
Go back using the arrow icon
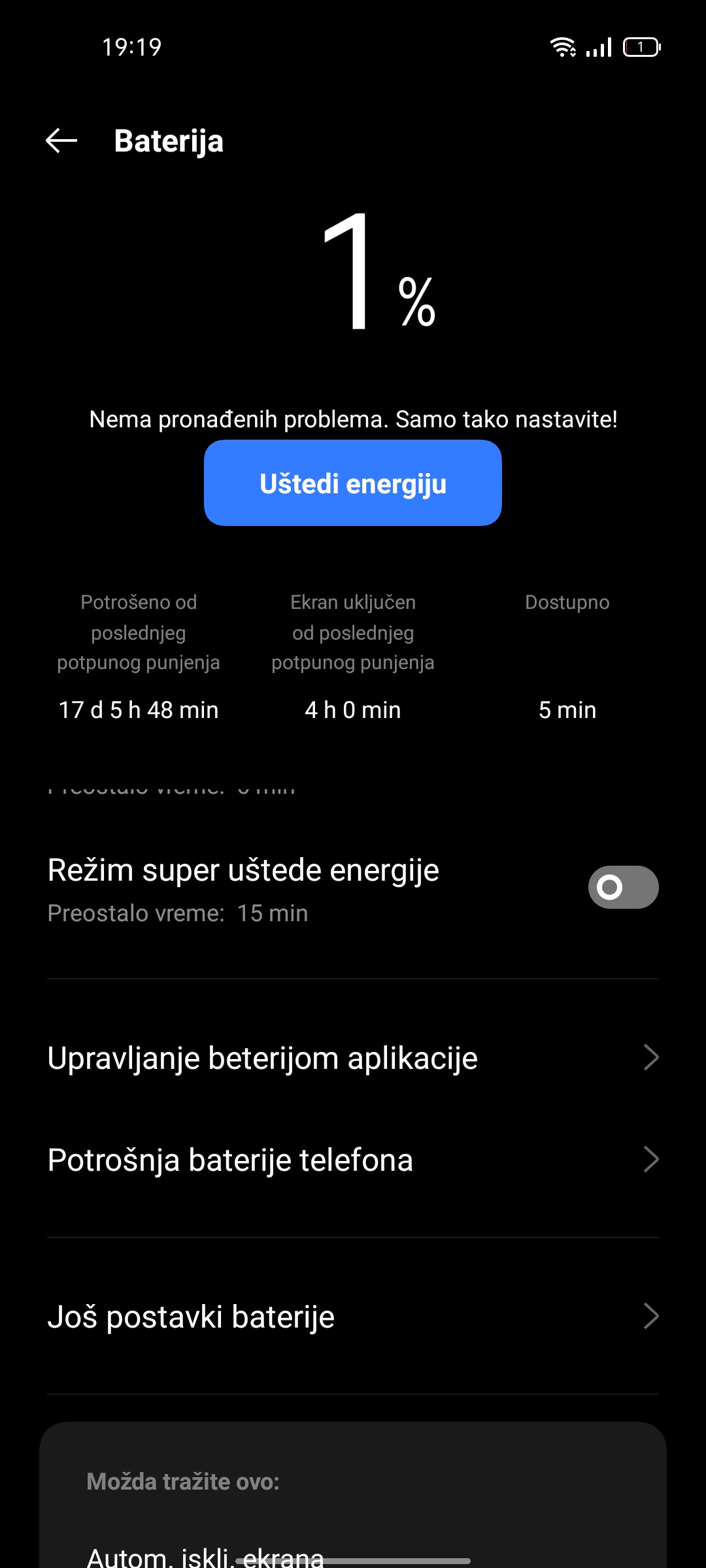61,140
